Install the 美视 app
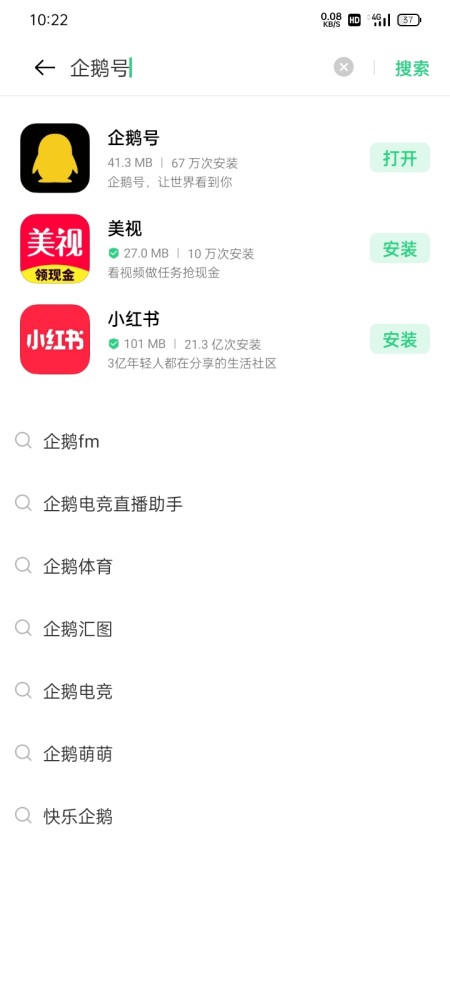Screen dimensions: 450x1000 click(400, 248)
